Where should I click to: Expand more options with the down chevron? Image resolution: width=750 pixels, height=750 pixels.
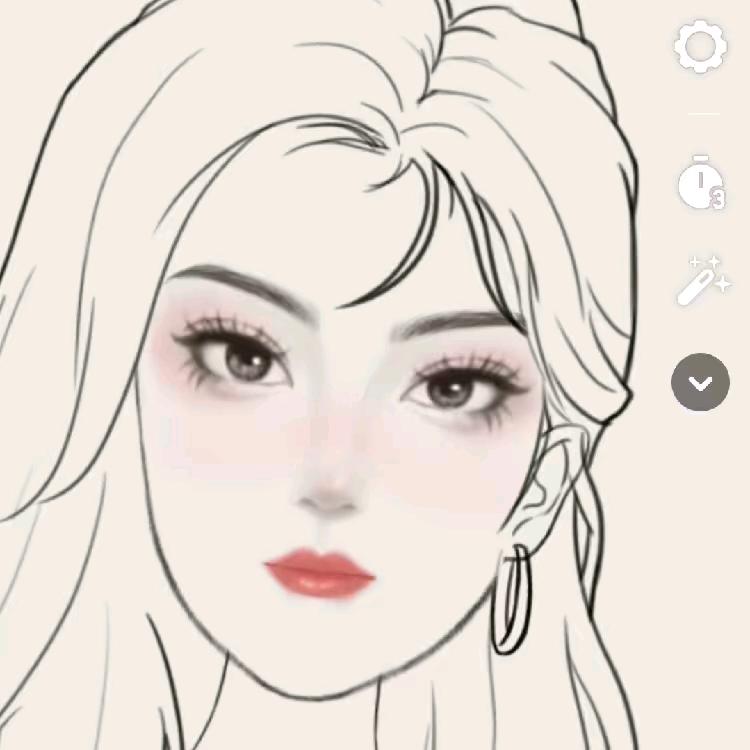tap(700, 382)
